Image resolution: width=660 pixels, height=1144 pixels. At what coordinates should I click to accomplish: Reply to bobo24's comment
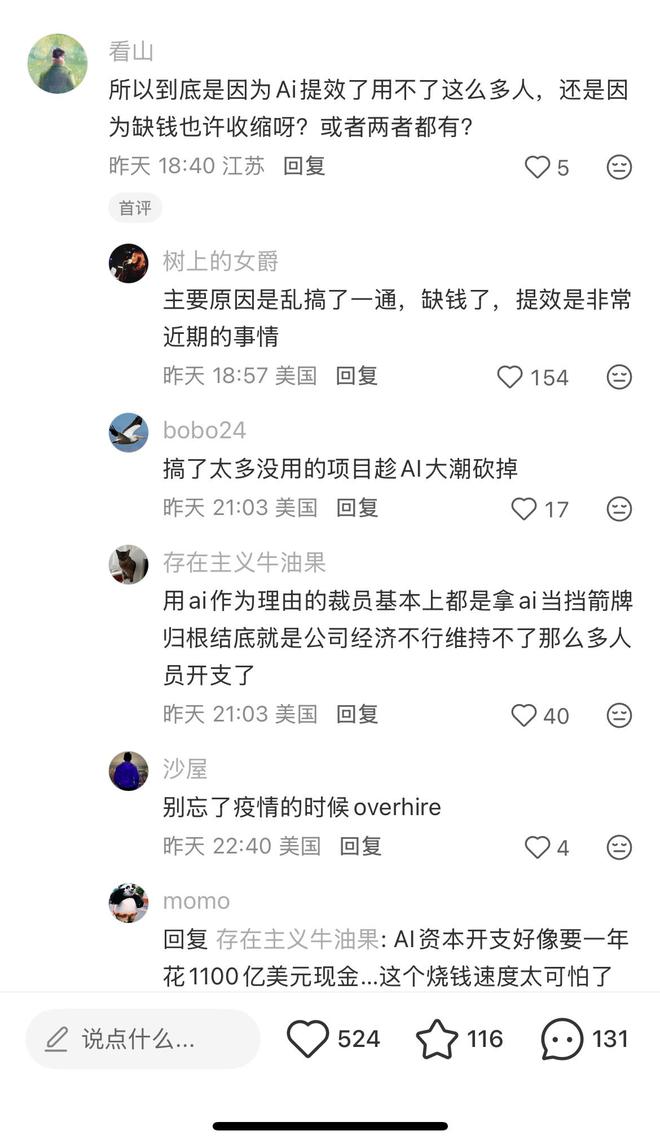[x=357, y=508]
